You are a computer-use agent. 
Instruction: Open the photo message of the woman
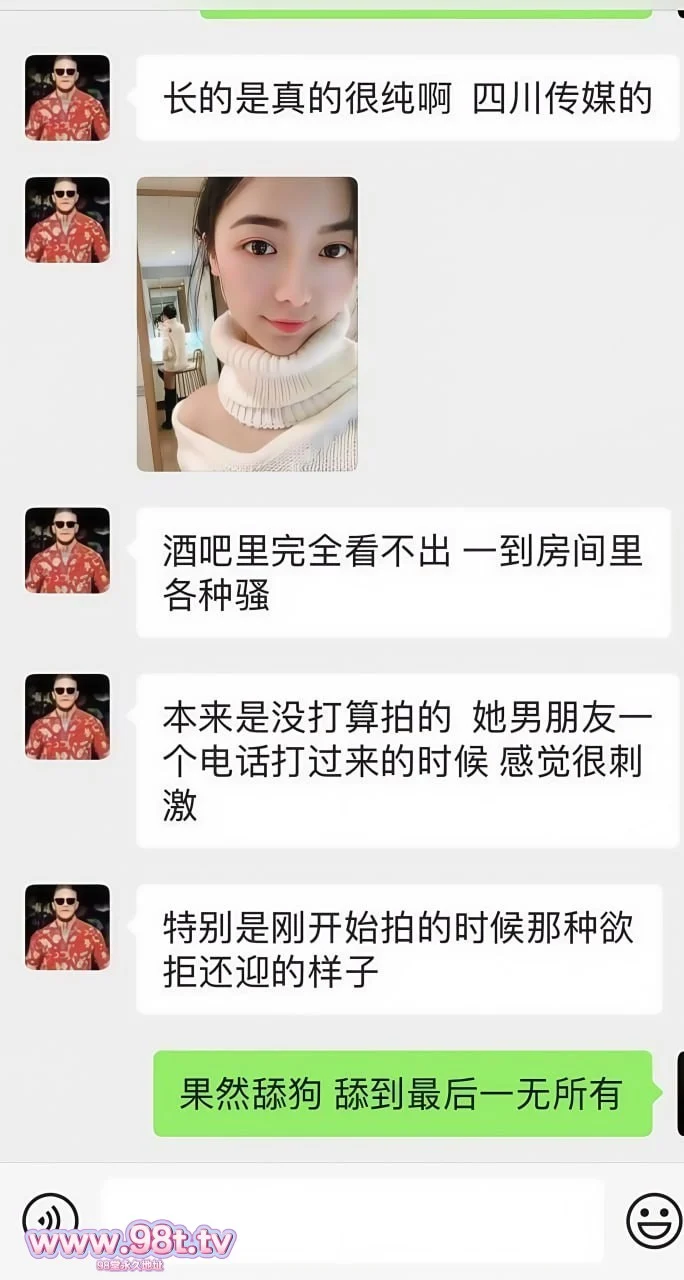tap(247, 324)
